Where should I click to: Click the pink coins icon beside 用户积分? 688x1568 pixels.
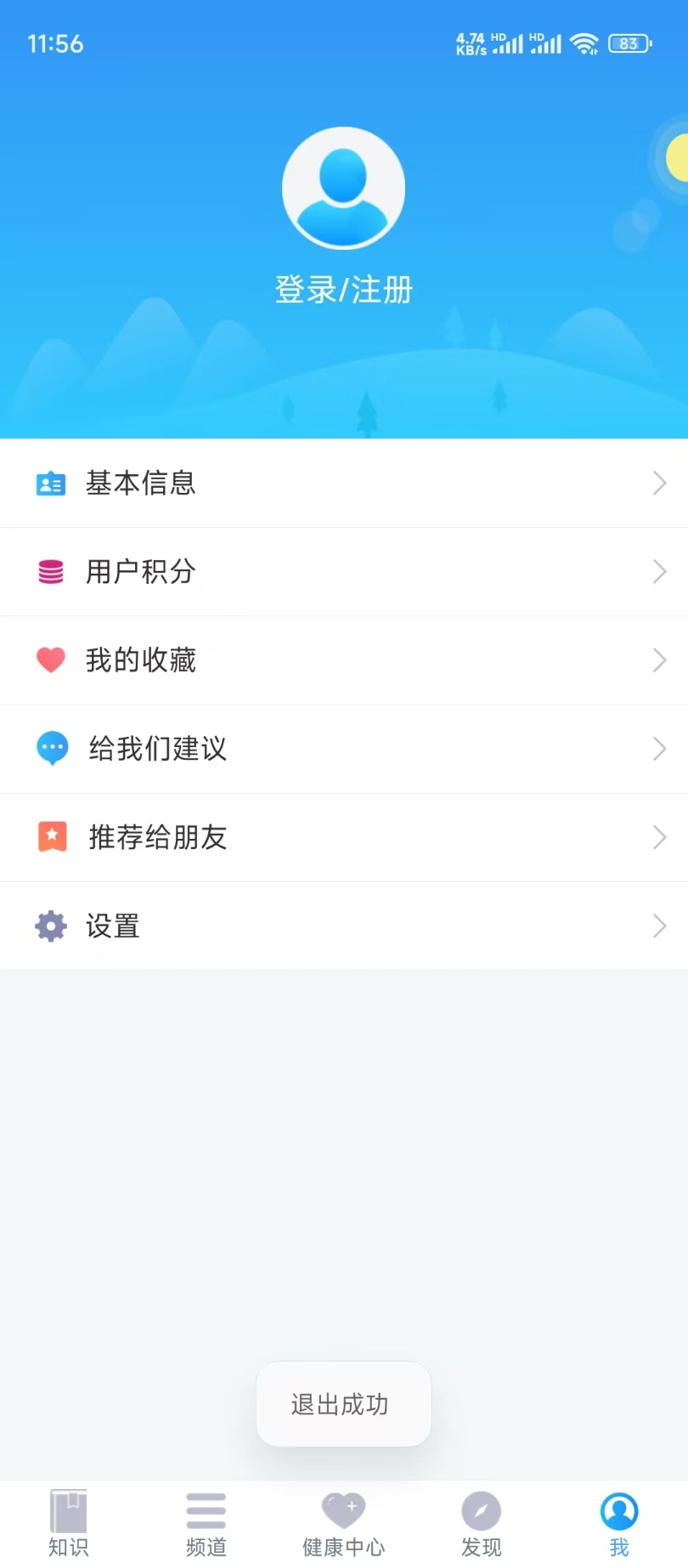click(51, 572)
